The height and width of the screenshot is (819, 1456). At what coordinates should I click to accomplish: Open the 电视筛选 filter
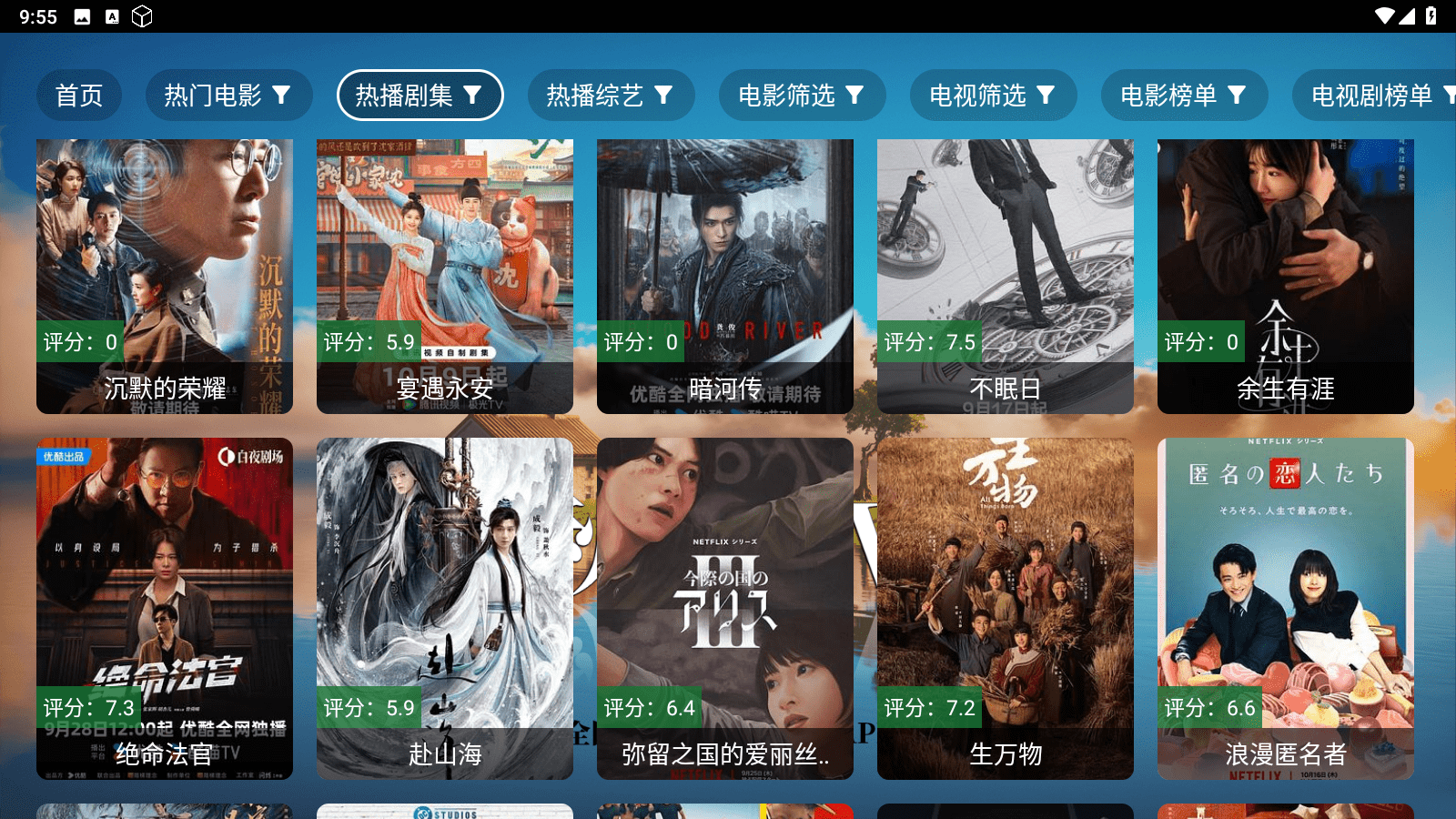coord(992,96)
